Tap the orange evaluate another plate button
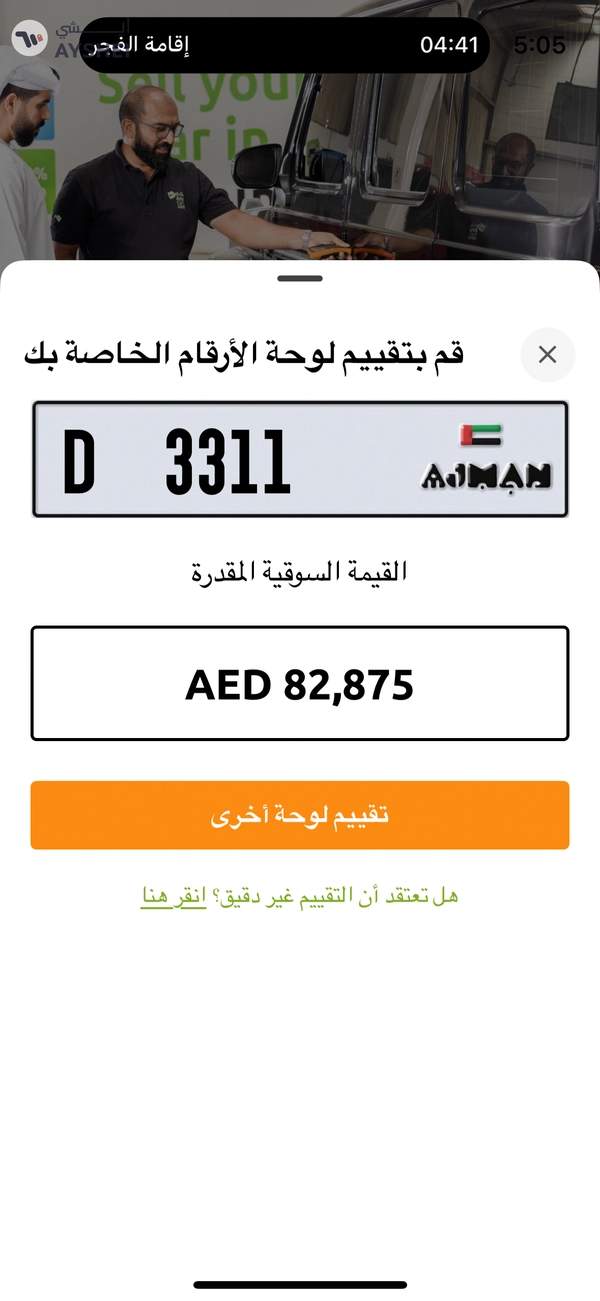Image resolution: width=600 pixels, height=1301 pixels. click(300, 815)
